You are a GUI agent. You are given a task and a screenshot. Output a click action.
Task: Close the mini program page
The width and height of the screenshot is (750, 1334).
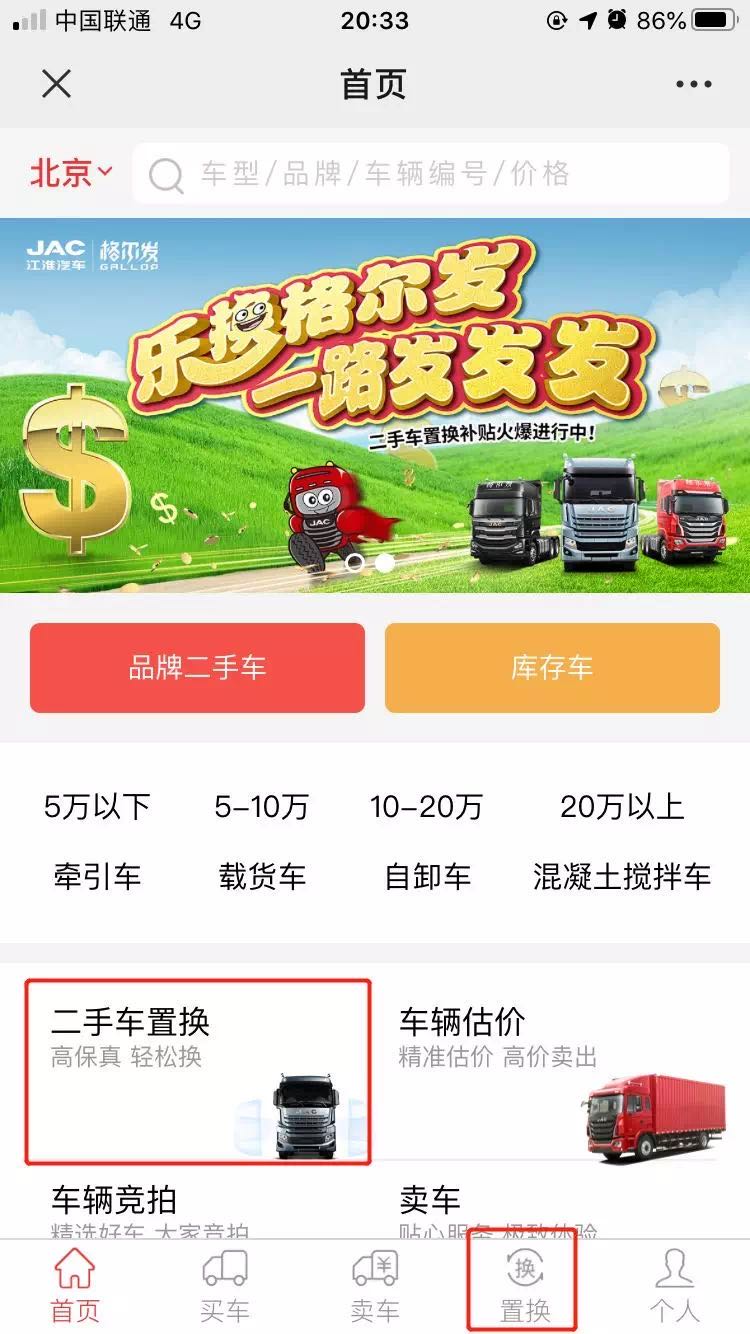[x=57, y=84]
